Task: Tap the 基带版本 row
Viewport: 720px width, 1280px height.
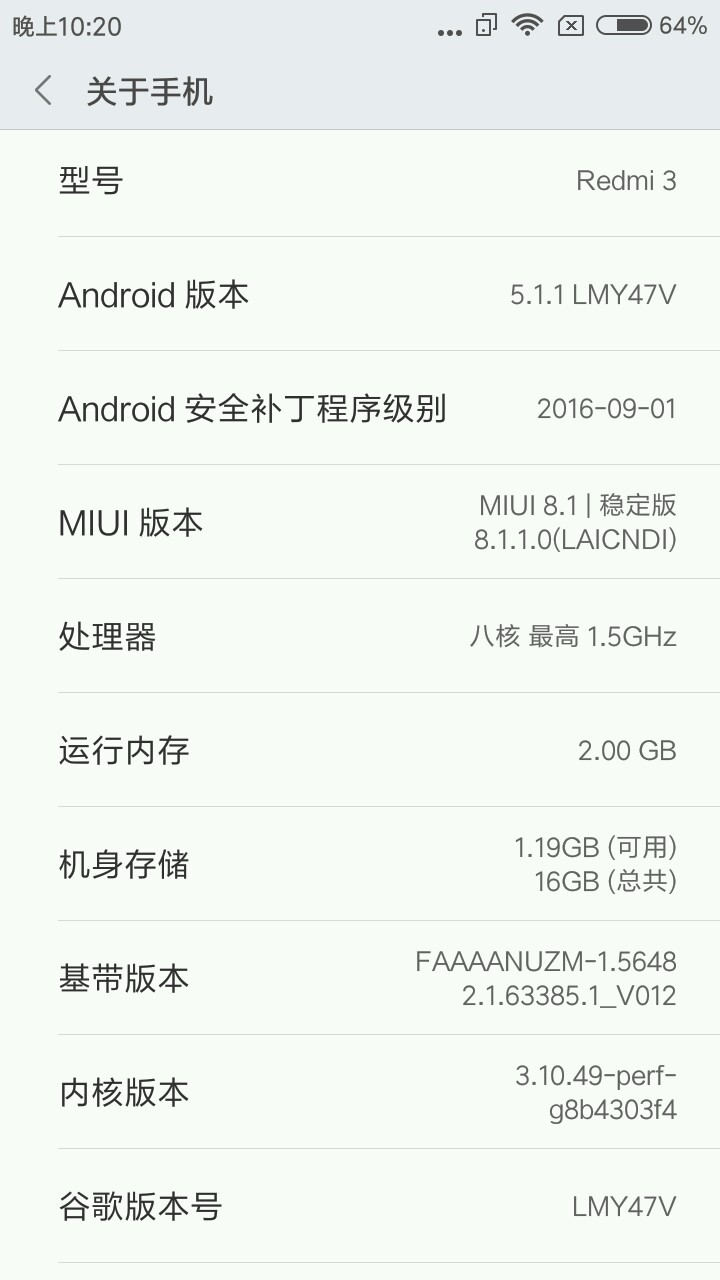Action: 360,979
